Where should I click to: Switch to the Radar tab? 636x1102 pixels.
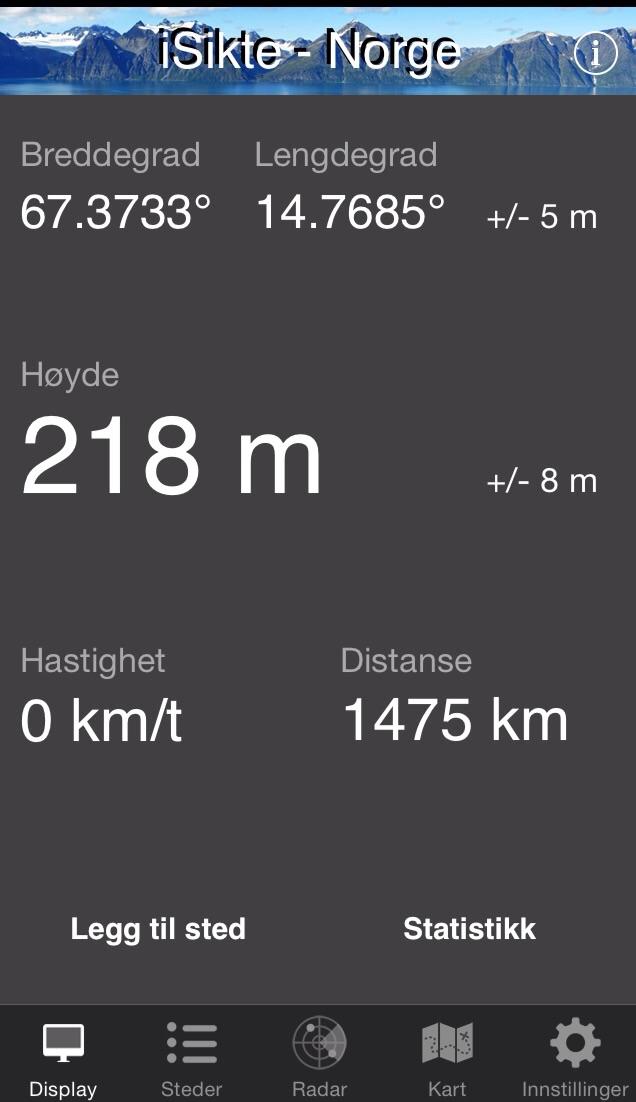[319, 1058]
